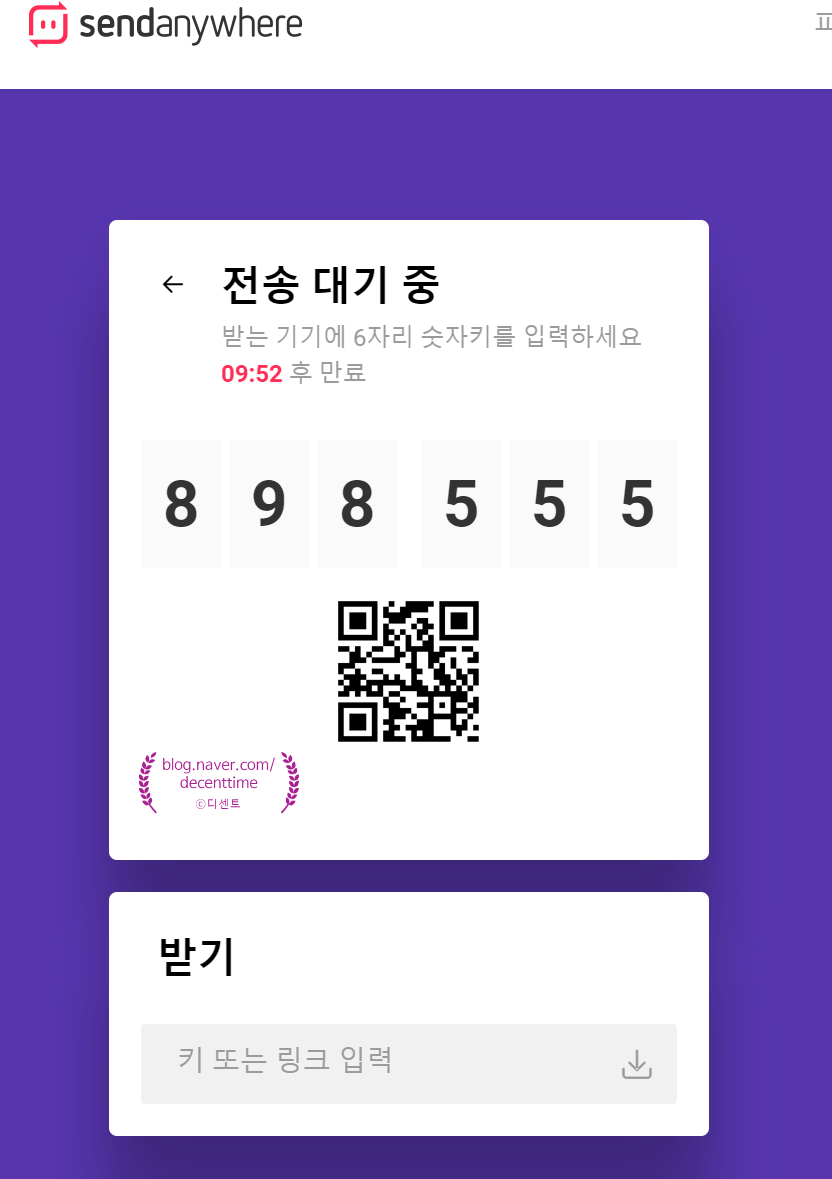Open the Send Anywhere home logo
832x1179 pixels.
tap(165, 25)
